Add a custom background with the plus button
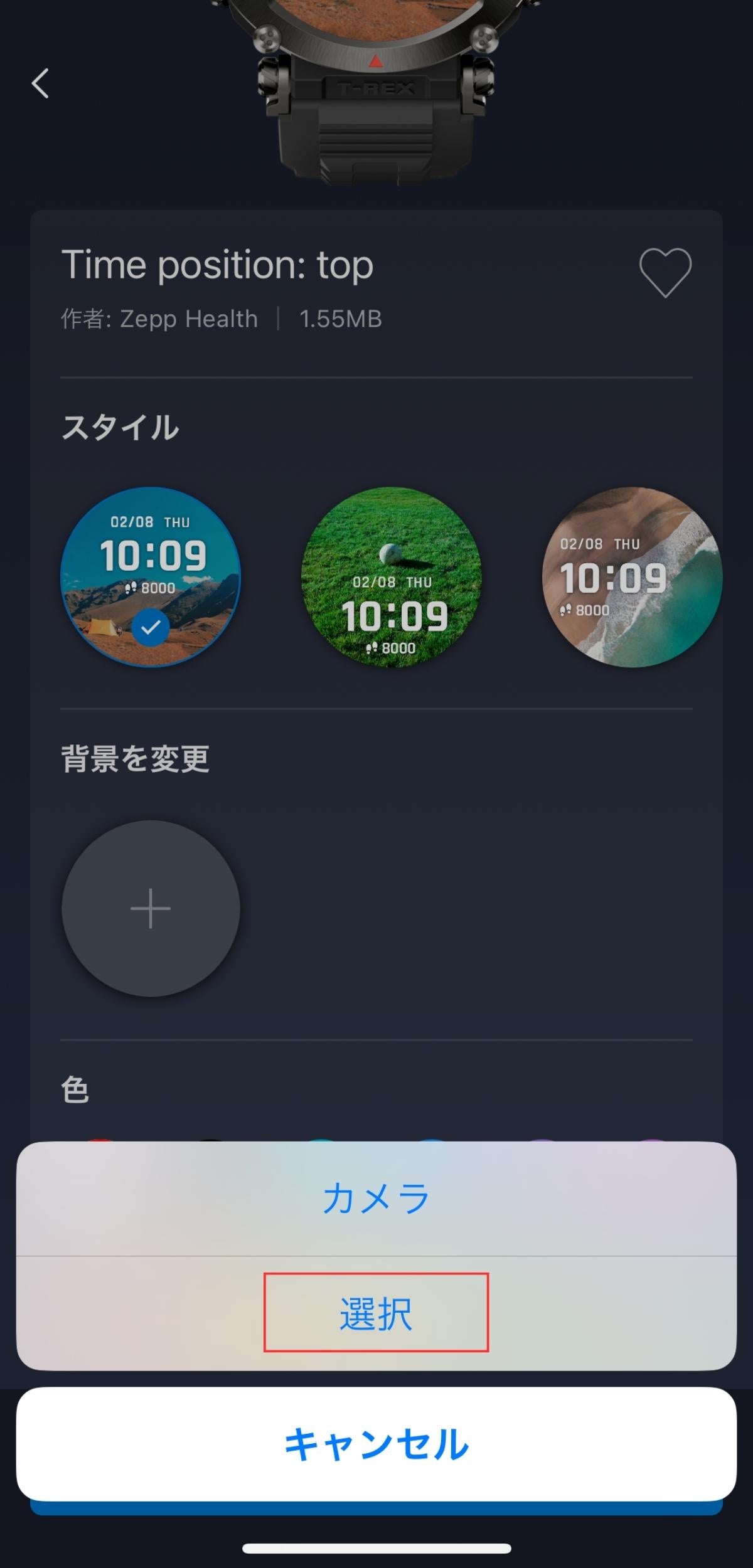This screenshot has width=753, height=1568. click(151, 908)
